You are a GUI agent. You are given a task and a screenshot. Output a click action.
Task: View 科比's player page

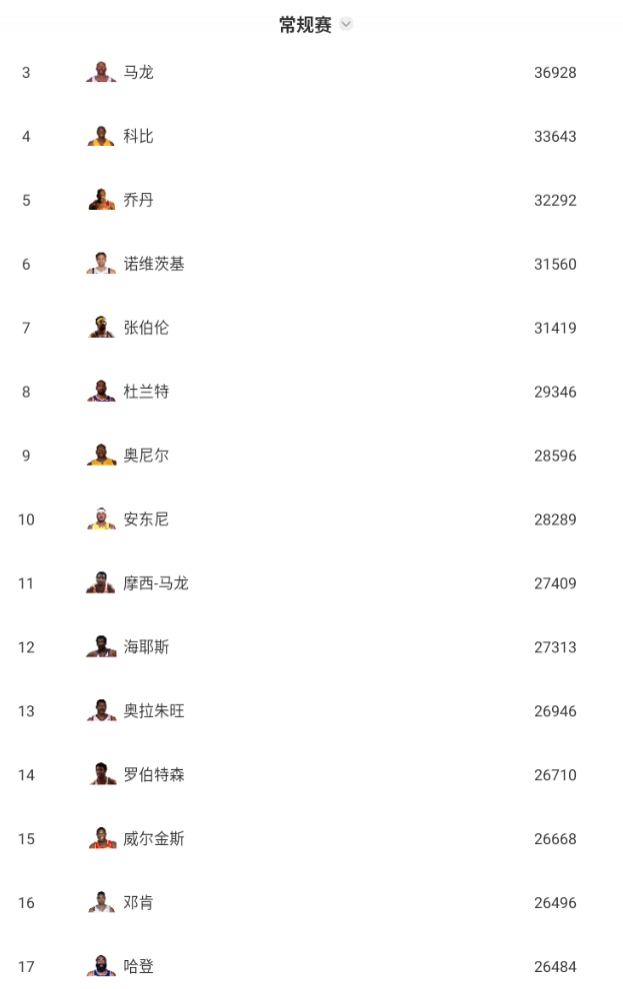click(x=139, y=137)
